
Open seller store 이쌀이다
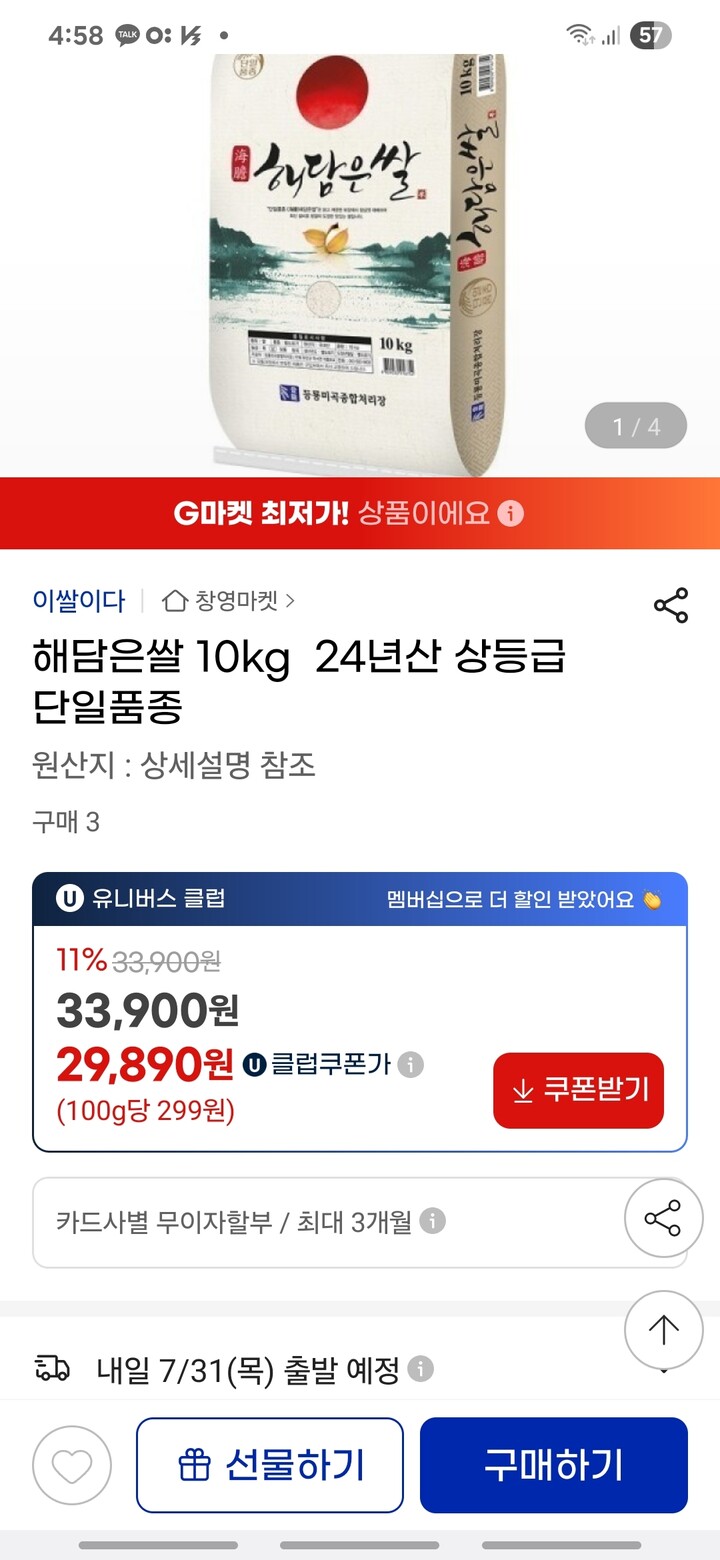pyautogui.click(x=77, y=601)
